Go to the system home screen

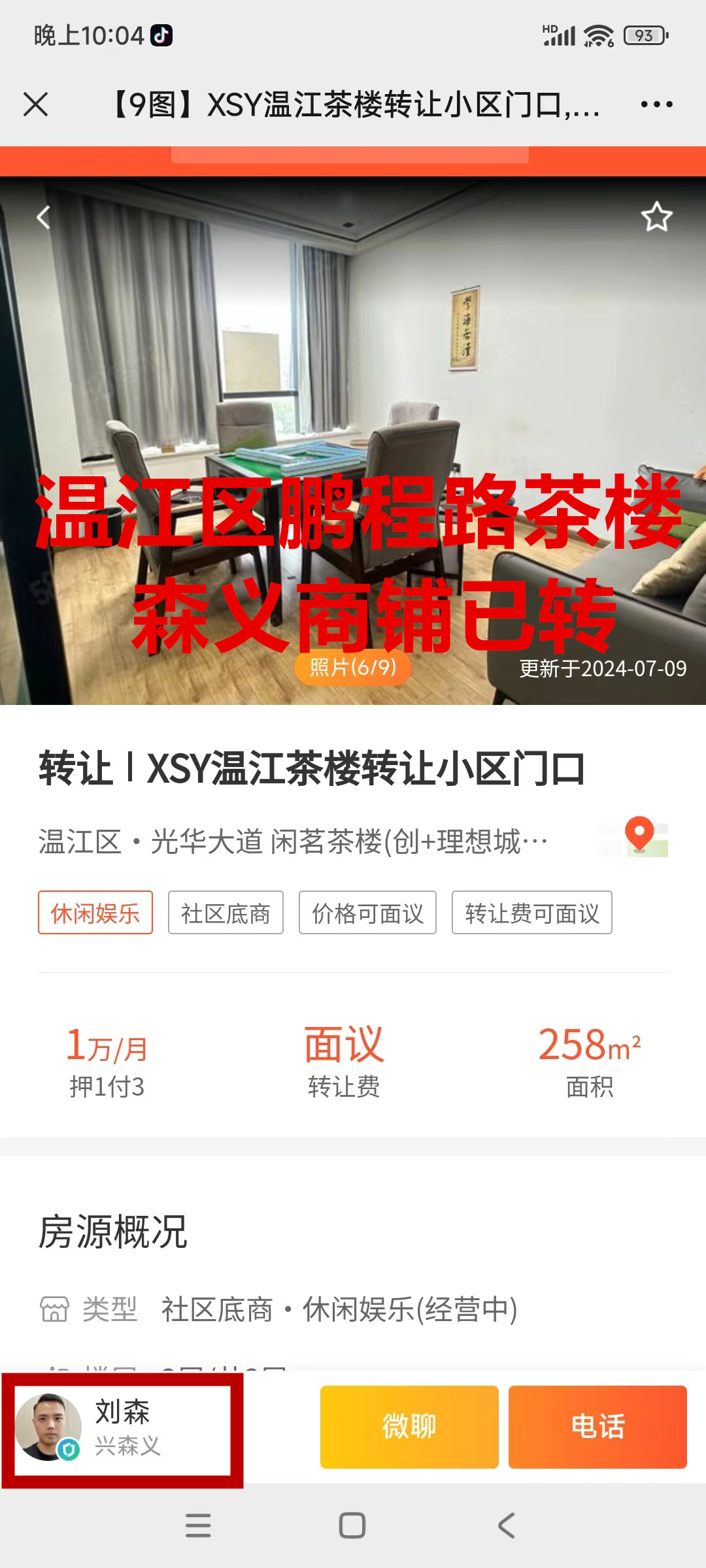pyautogui.click(x=352, y=1526)
